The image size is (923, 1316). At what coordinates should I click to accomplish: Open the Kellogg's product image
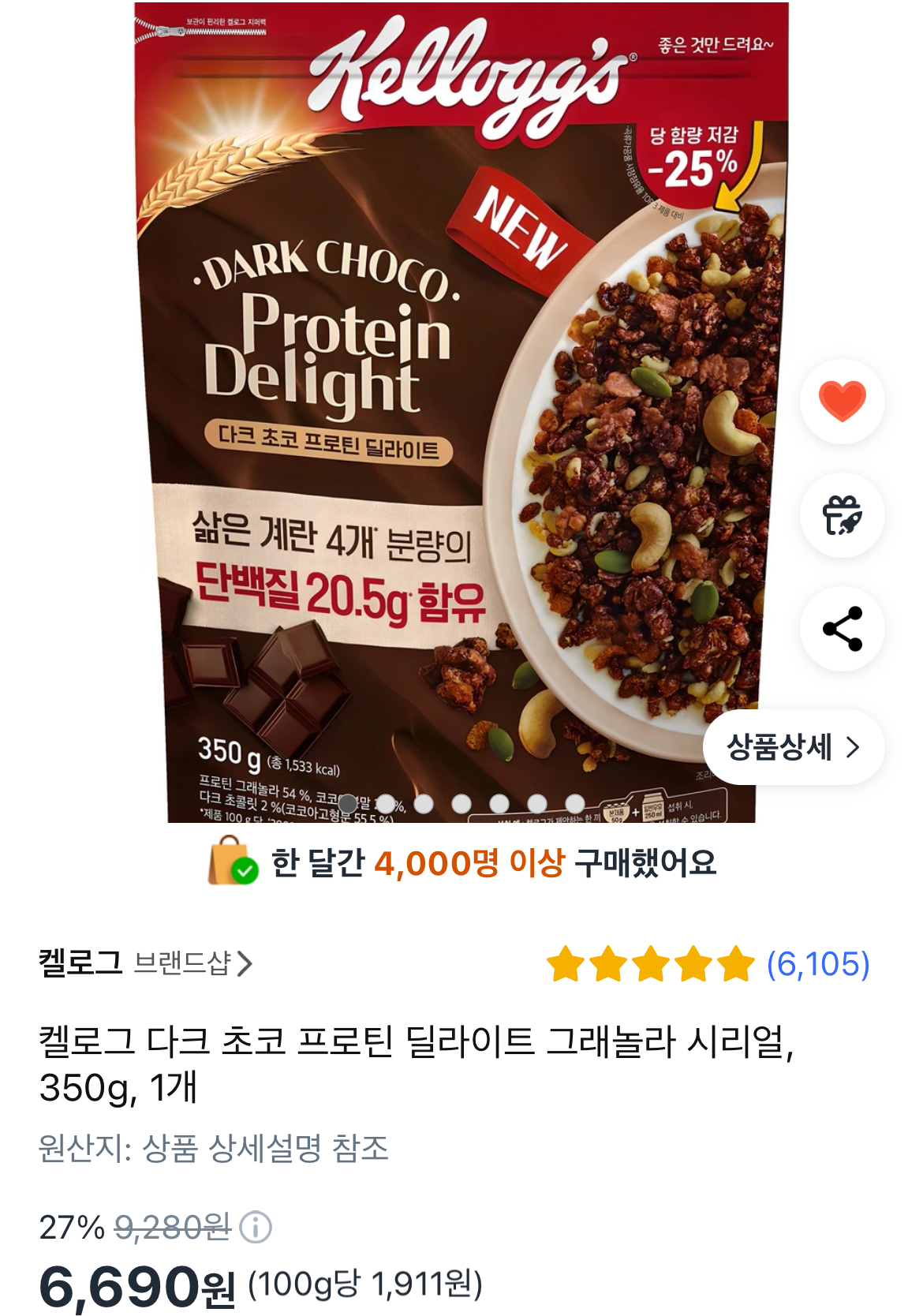[461, 410]
